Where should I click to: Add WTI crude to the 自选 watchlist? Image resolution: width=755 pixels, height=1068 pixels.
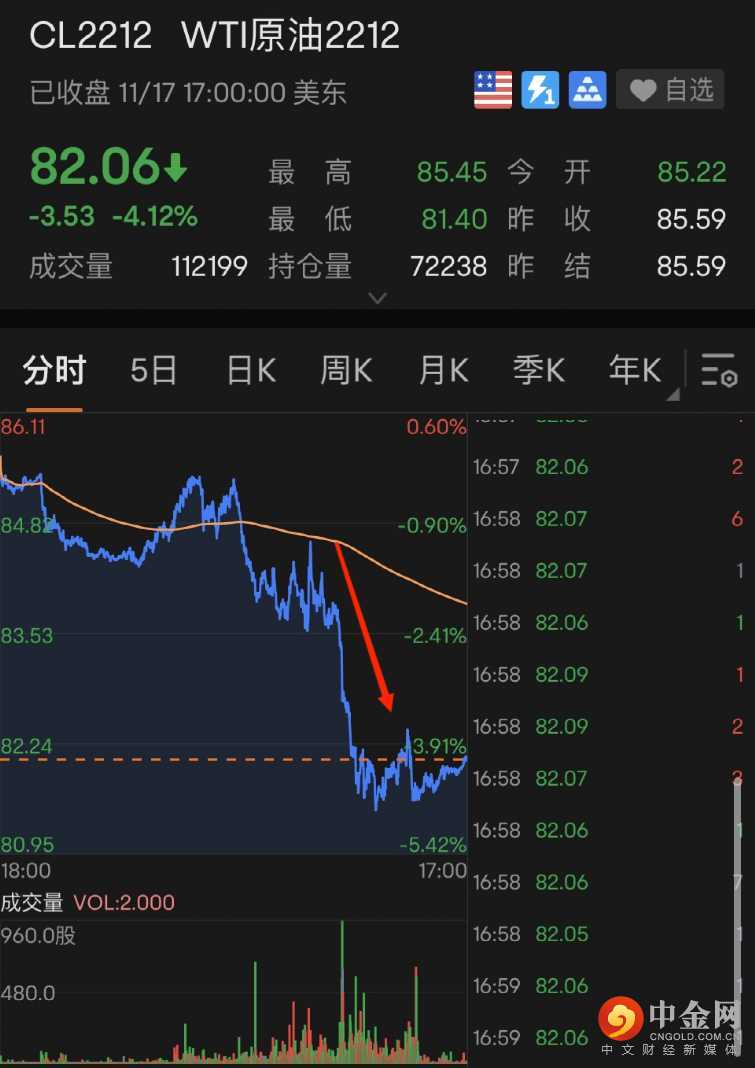coord(669,91)
